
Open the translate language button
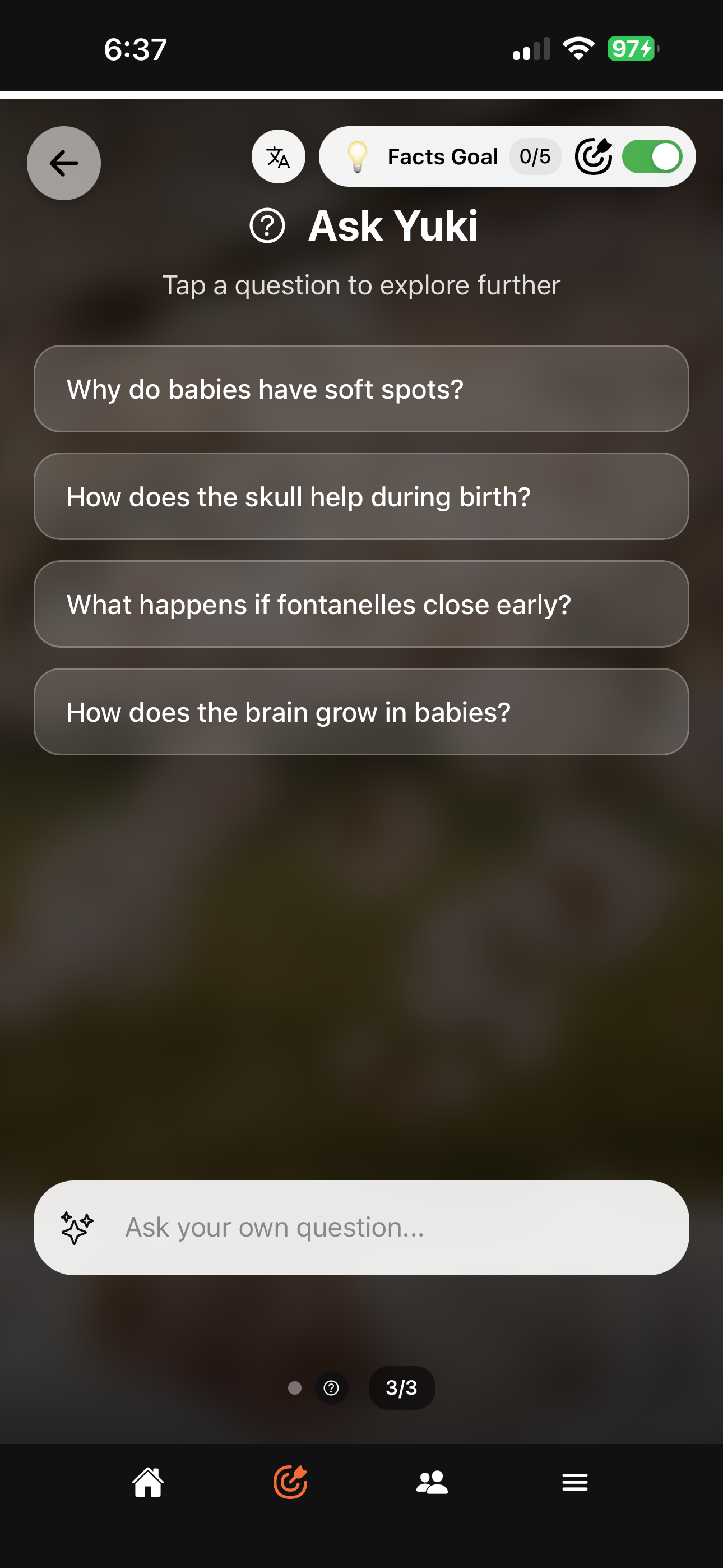278,157
